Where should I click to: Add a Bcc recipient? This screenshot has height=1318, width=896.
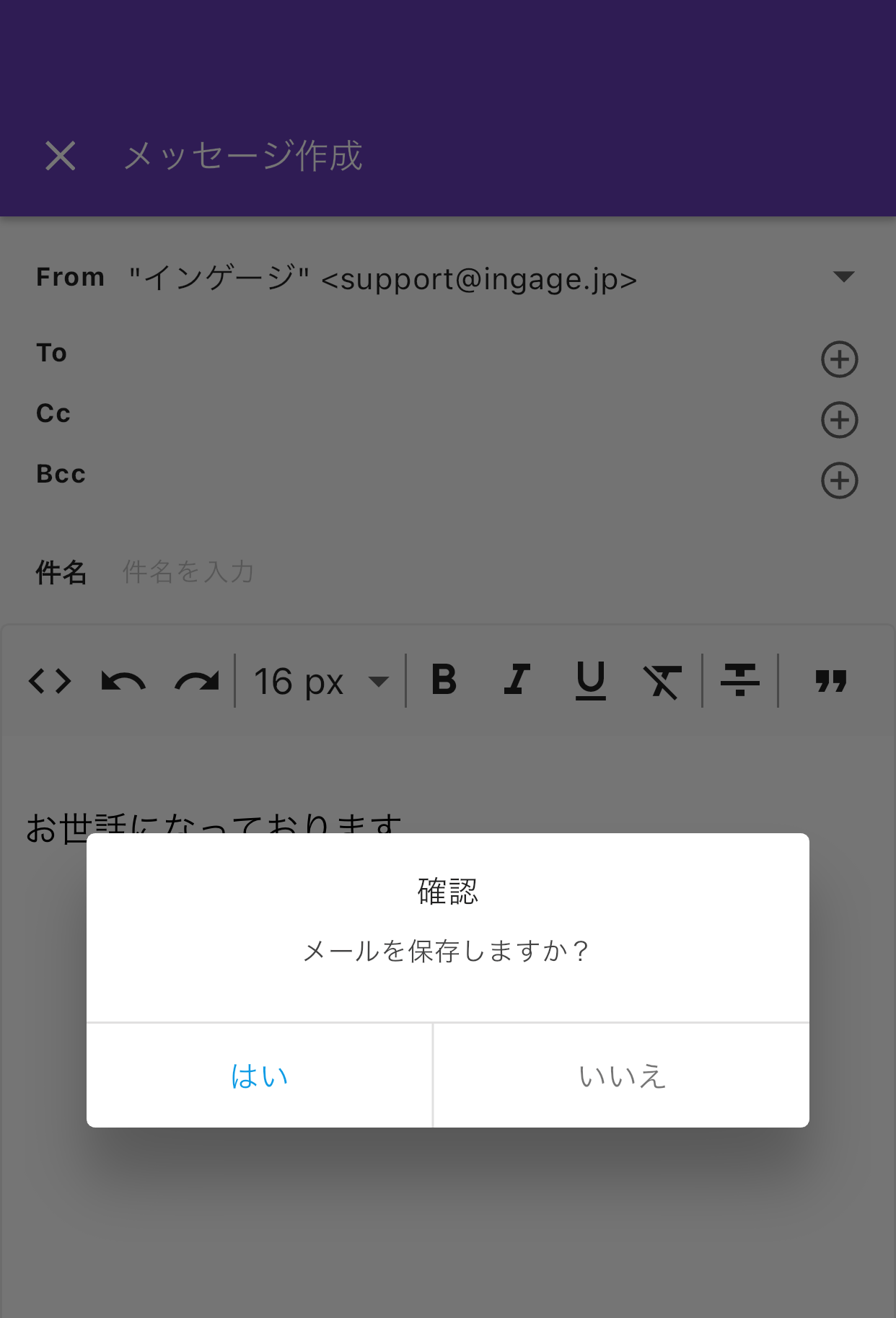(839, 480)
